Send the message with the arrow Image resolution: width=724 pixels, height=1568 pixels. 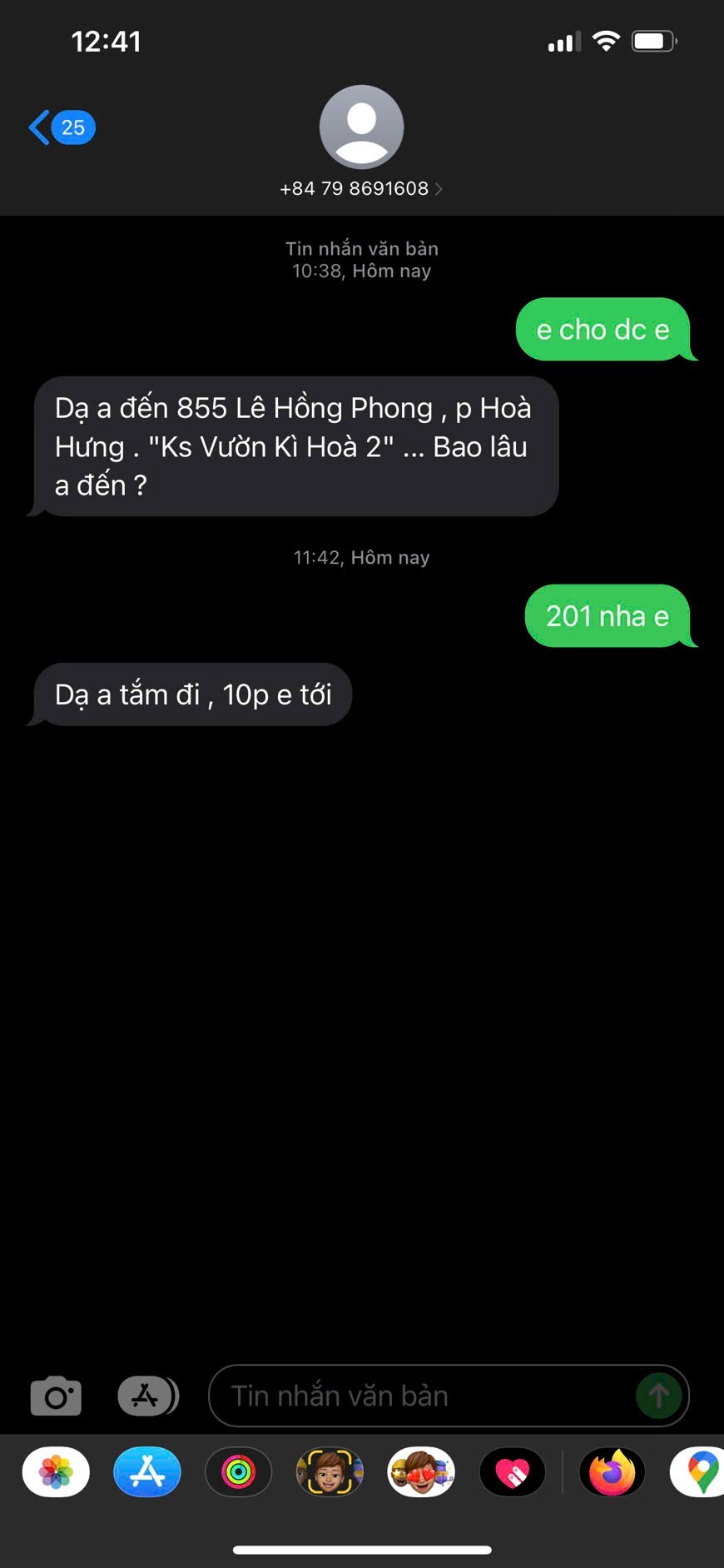pyautogui.click(x=658, y=1396)
